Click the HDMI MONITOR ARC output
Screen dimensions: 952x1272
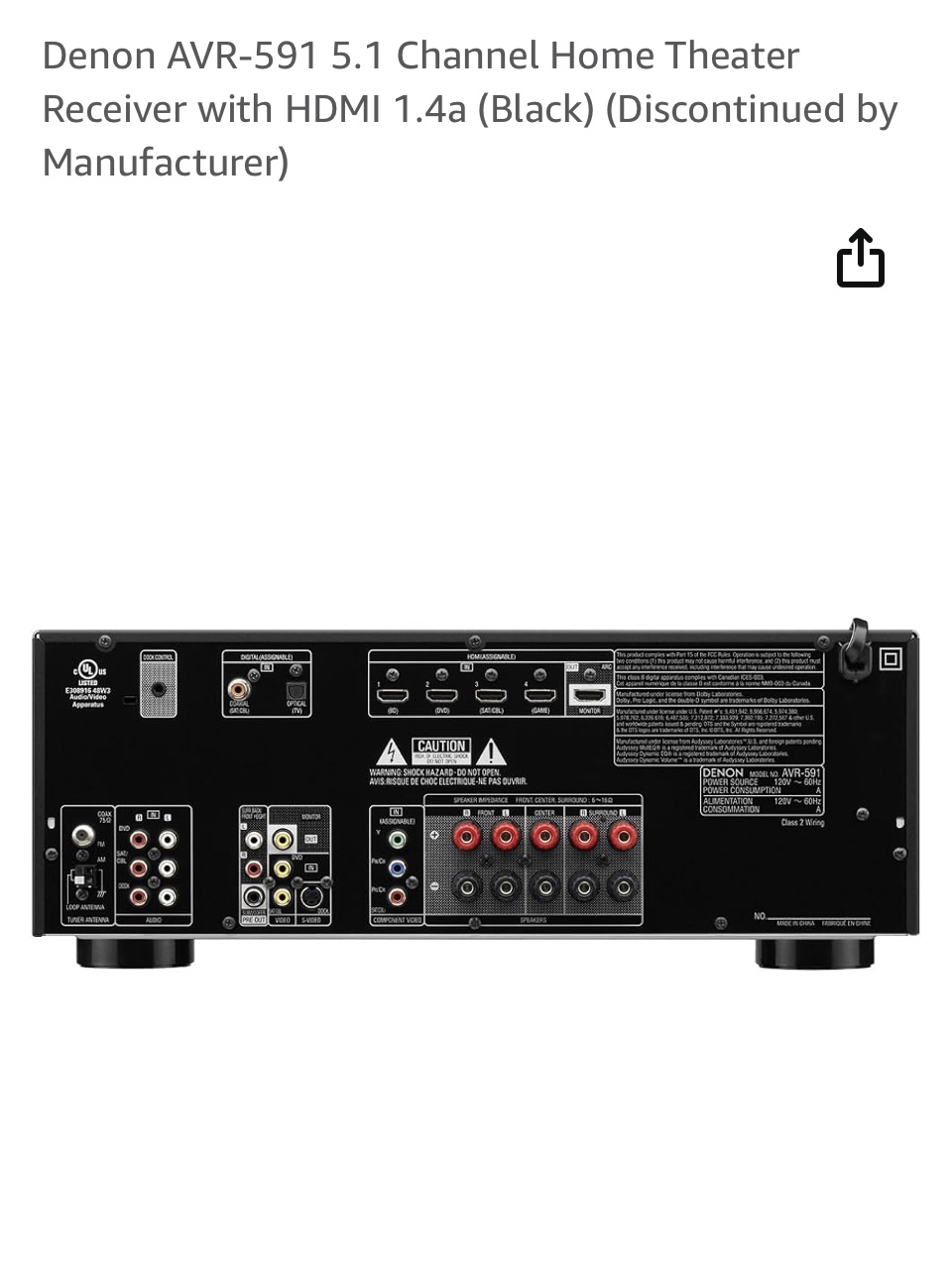click(x=588, y=696)
